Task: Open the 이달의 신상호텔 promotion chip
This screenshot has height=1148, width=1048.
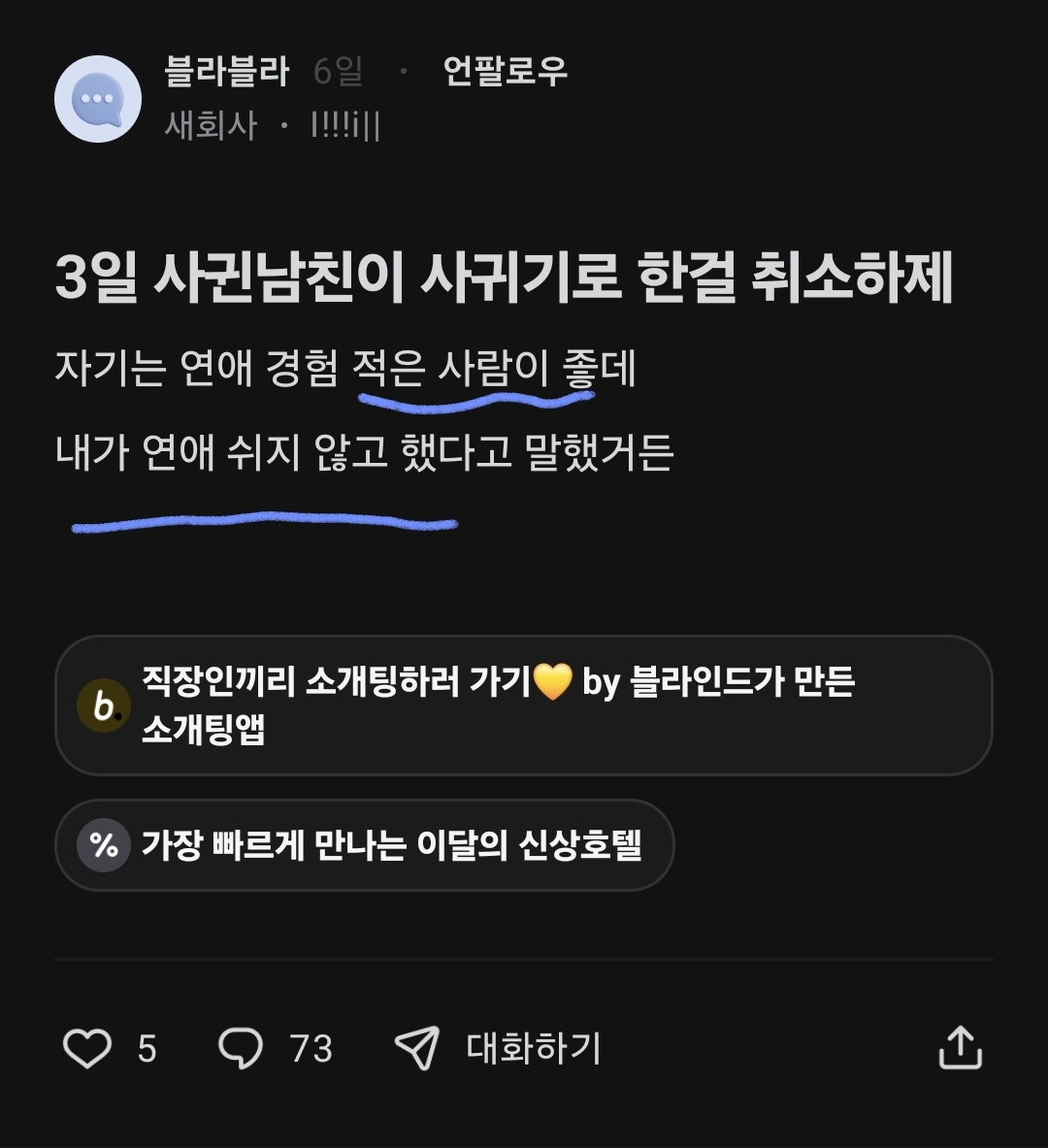Action: (x=364, y=844)
